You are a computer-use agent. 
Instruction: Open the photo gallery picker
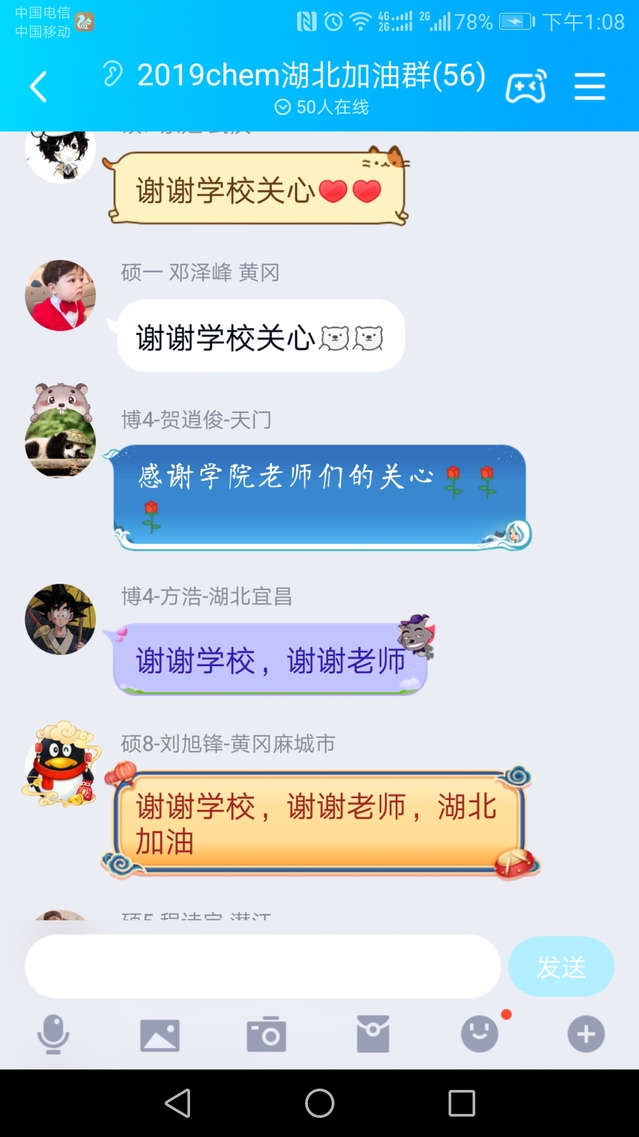click(160, 1034)
